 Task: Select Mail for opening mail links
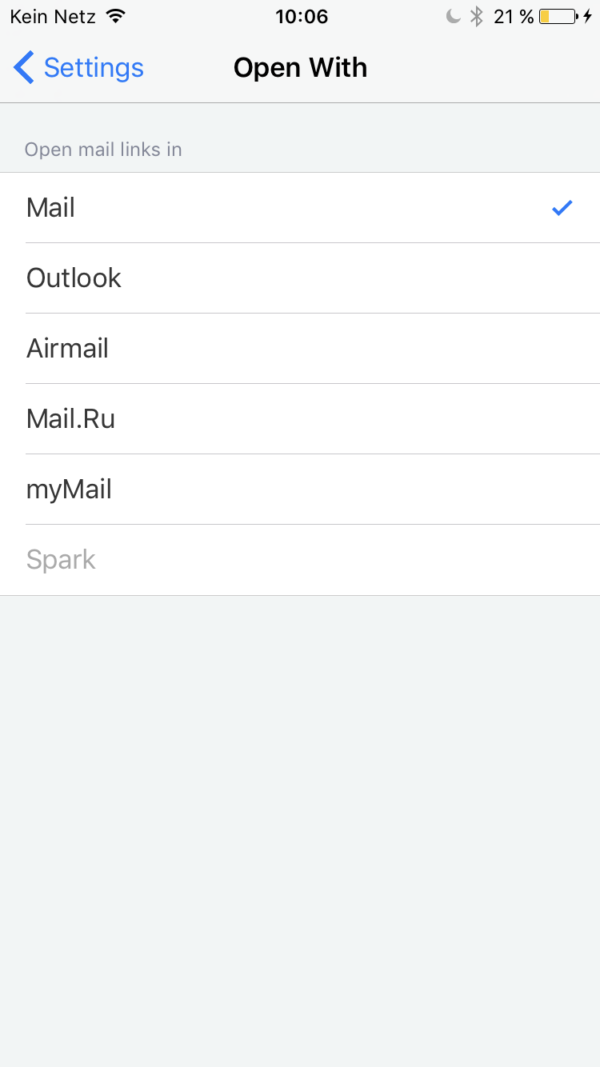(x=300, y=208)
